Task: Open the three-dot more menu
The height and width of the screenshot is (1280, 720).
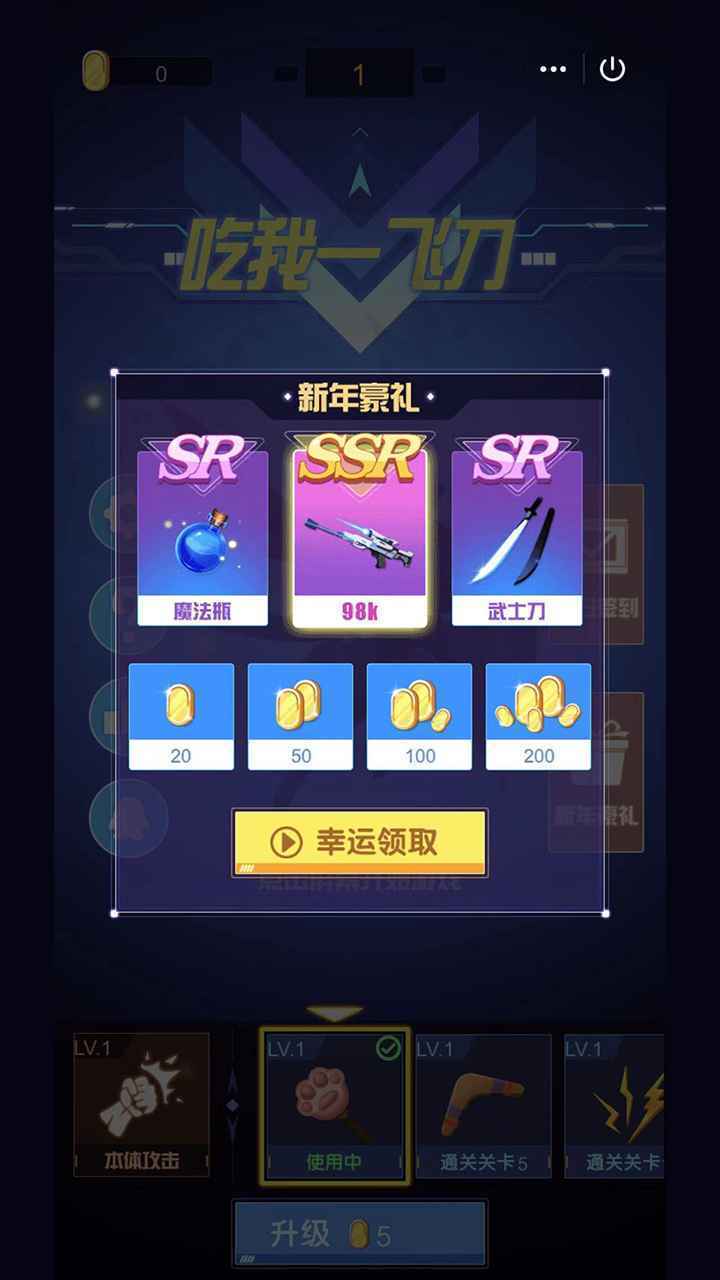Action: point(553,69)
